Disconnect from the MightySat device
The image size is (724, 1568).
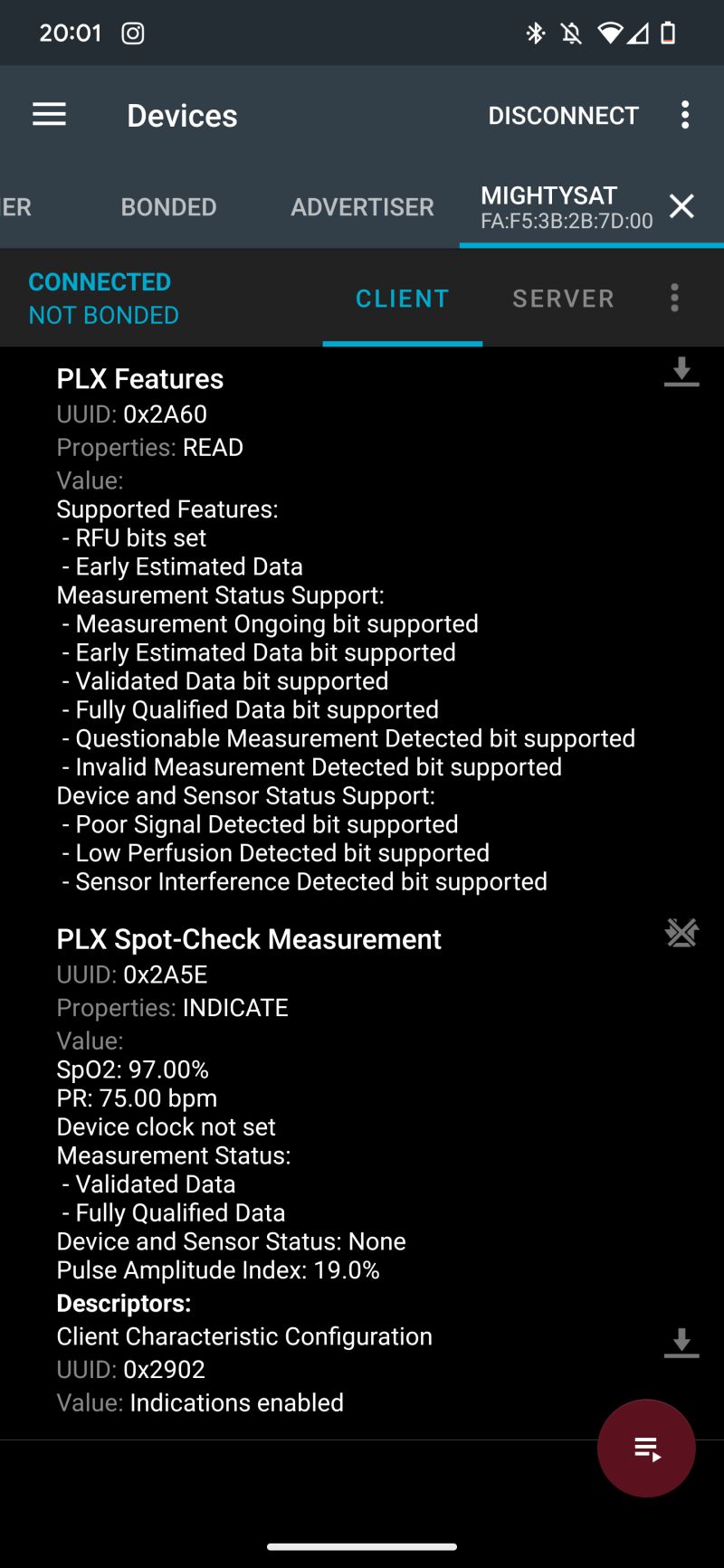coord(563,114)
